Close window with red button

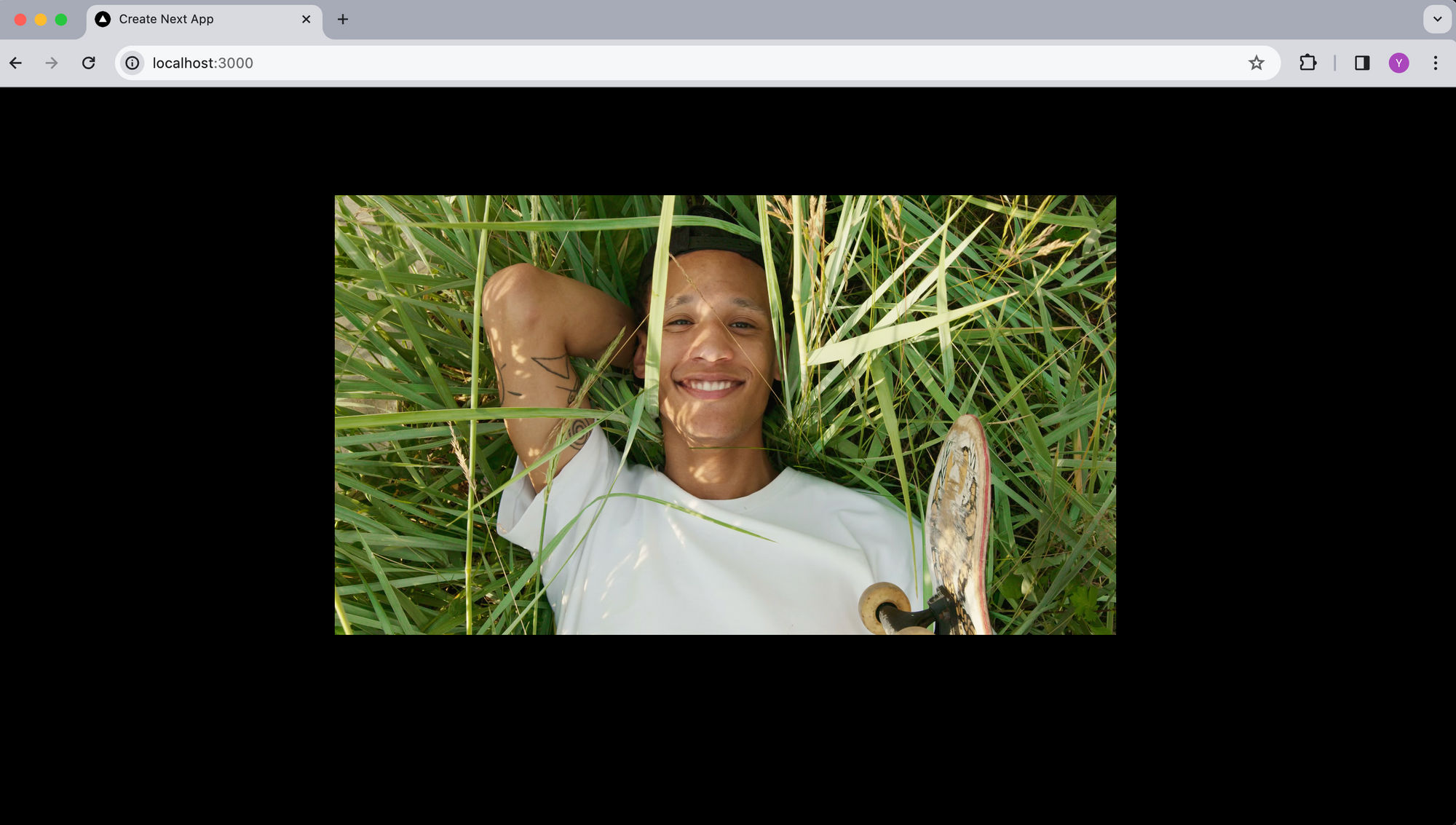click(20, 20)
